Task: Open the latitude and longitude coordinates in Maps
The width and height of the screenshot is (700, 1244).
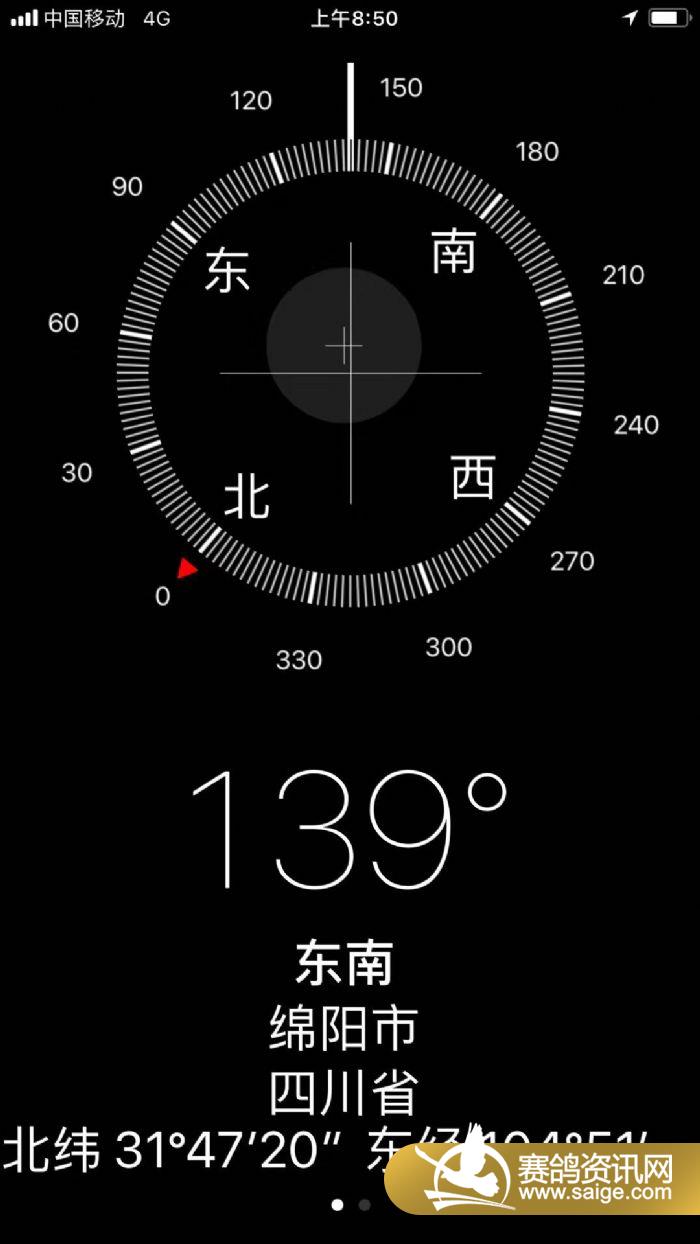Action: tap(200, 1150)
